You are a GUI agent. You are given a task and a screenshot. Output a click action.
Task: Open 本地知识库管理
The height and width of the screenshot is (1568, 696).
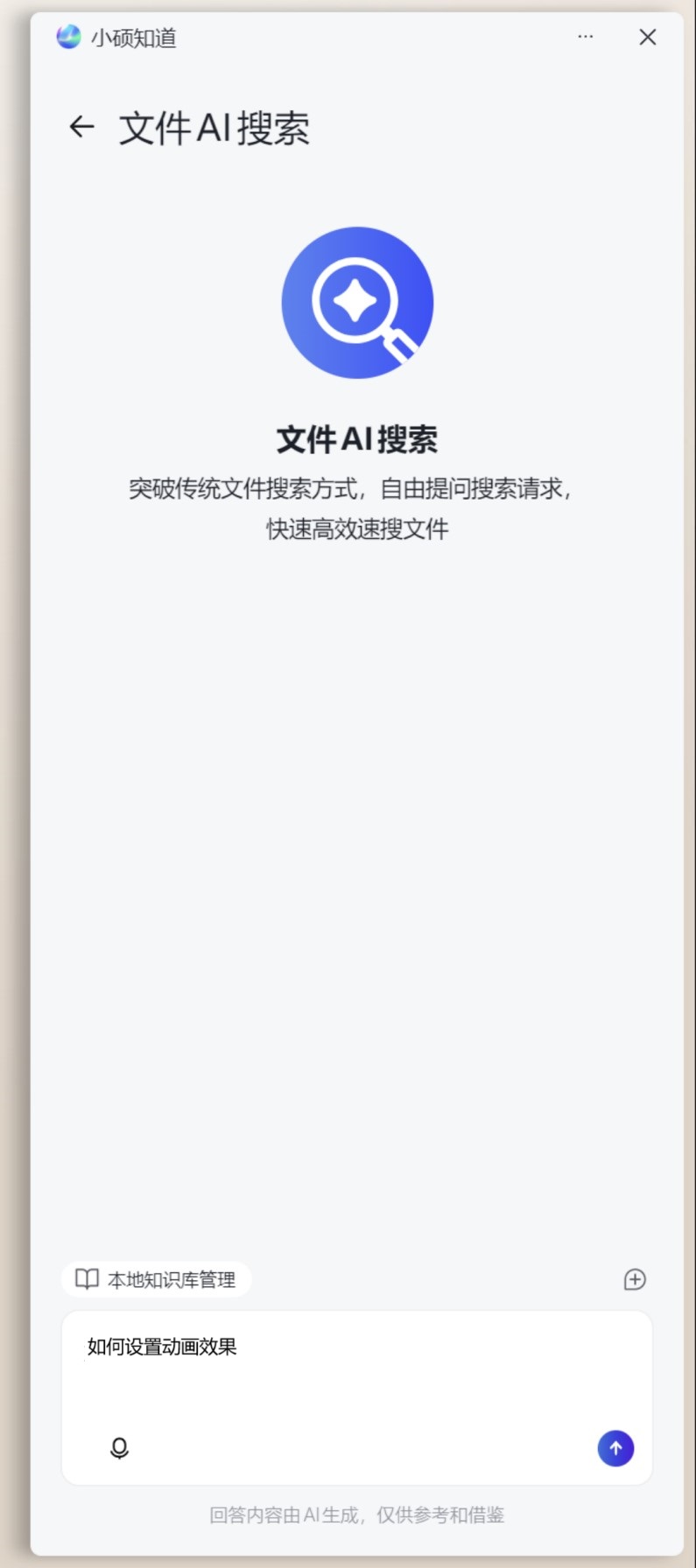click(157, 1279)
